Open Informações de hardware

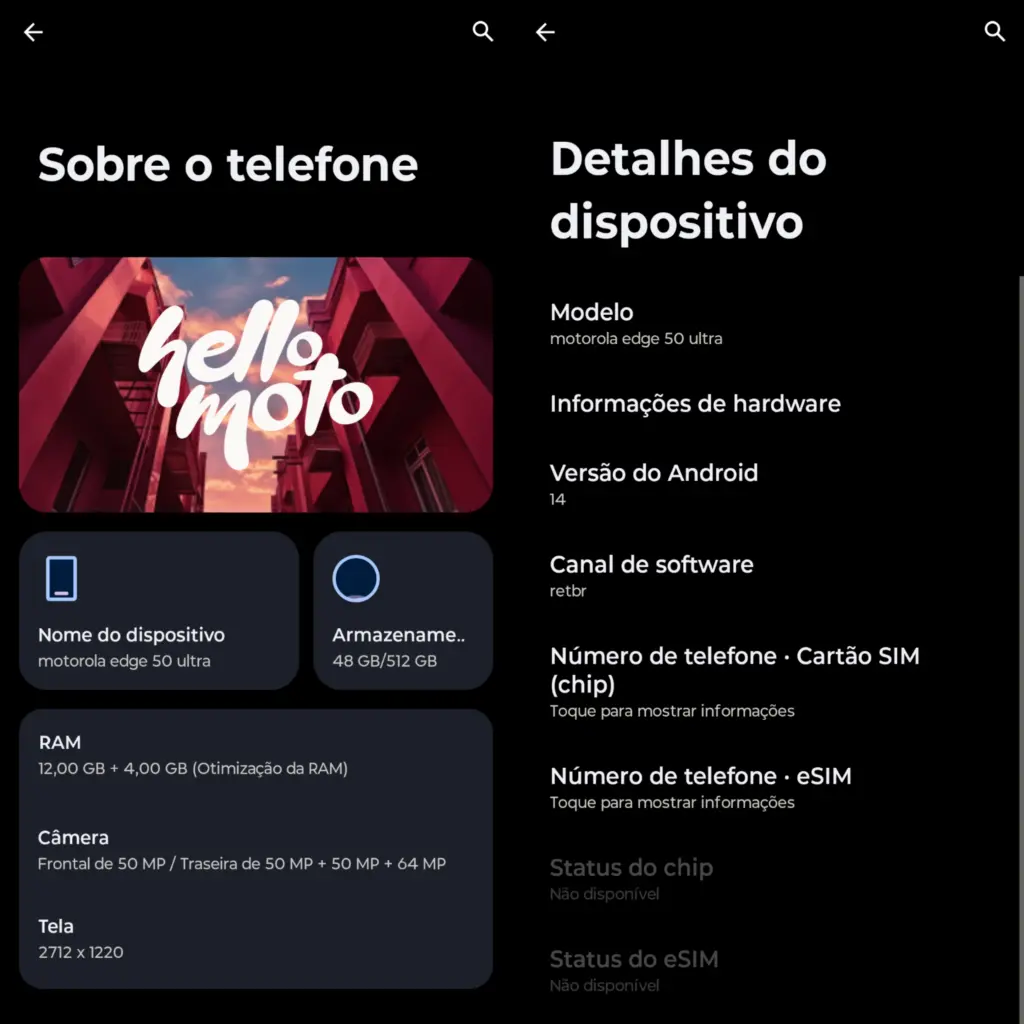click(695, 404)
